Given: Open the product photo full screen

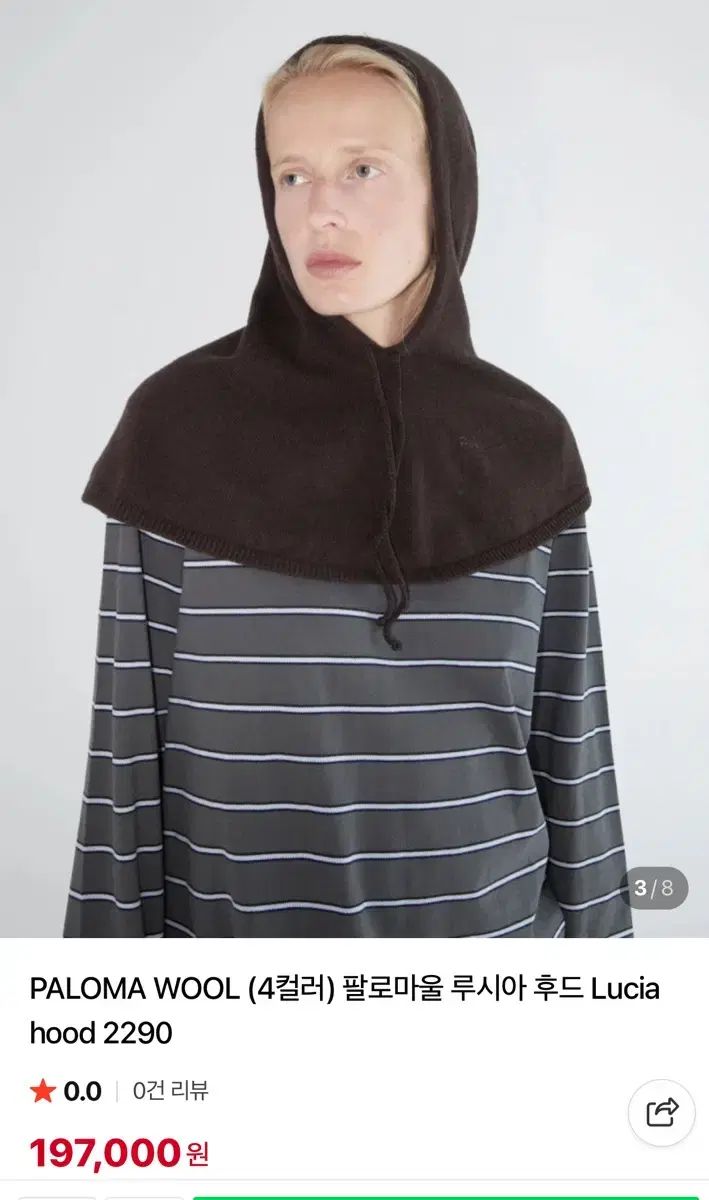Looking at the screenshot, I should [x=354, y=470].
